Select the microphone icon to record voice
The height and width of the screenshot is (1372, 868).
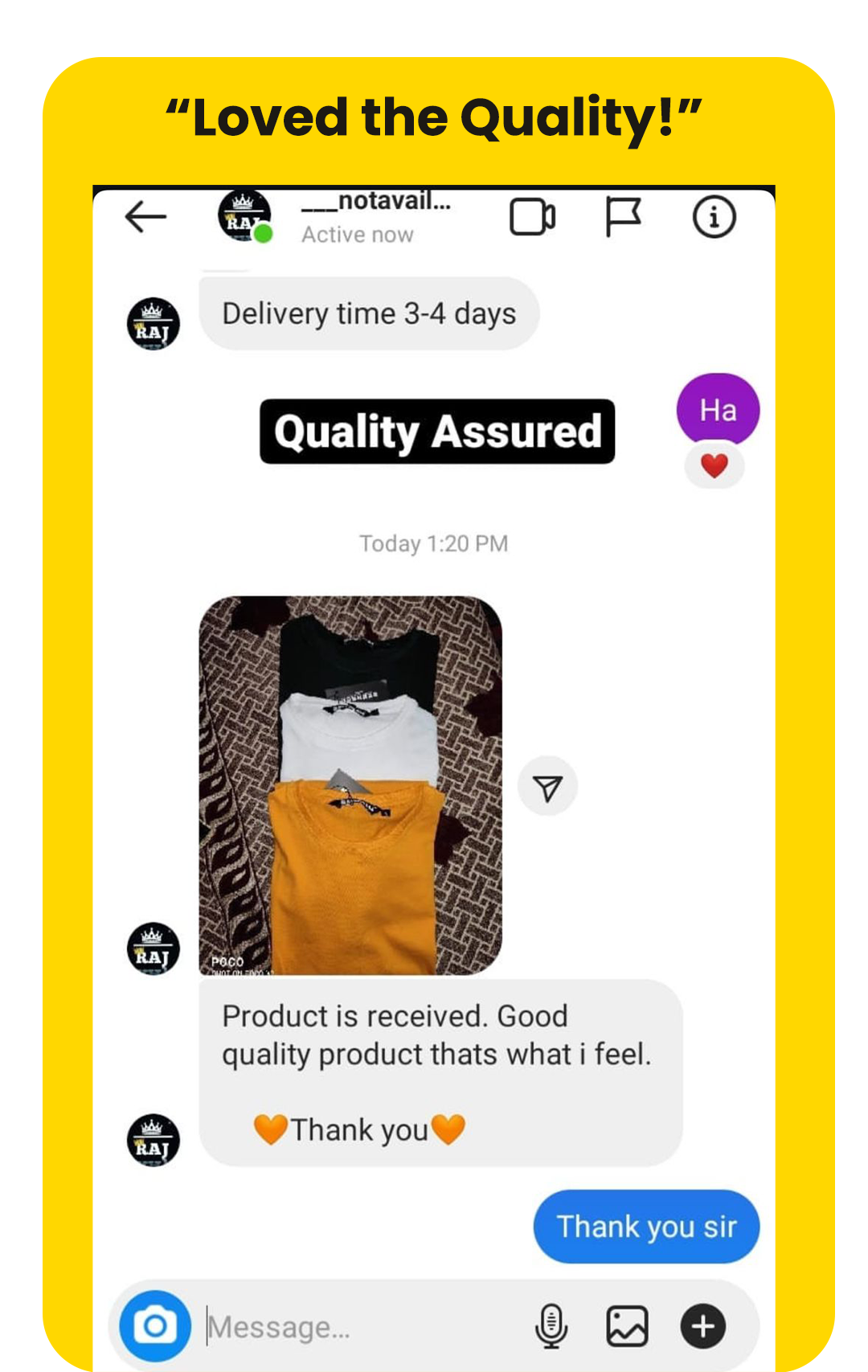550,1326
